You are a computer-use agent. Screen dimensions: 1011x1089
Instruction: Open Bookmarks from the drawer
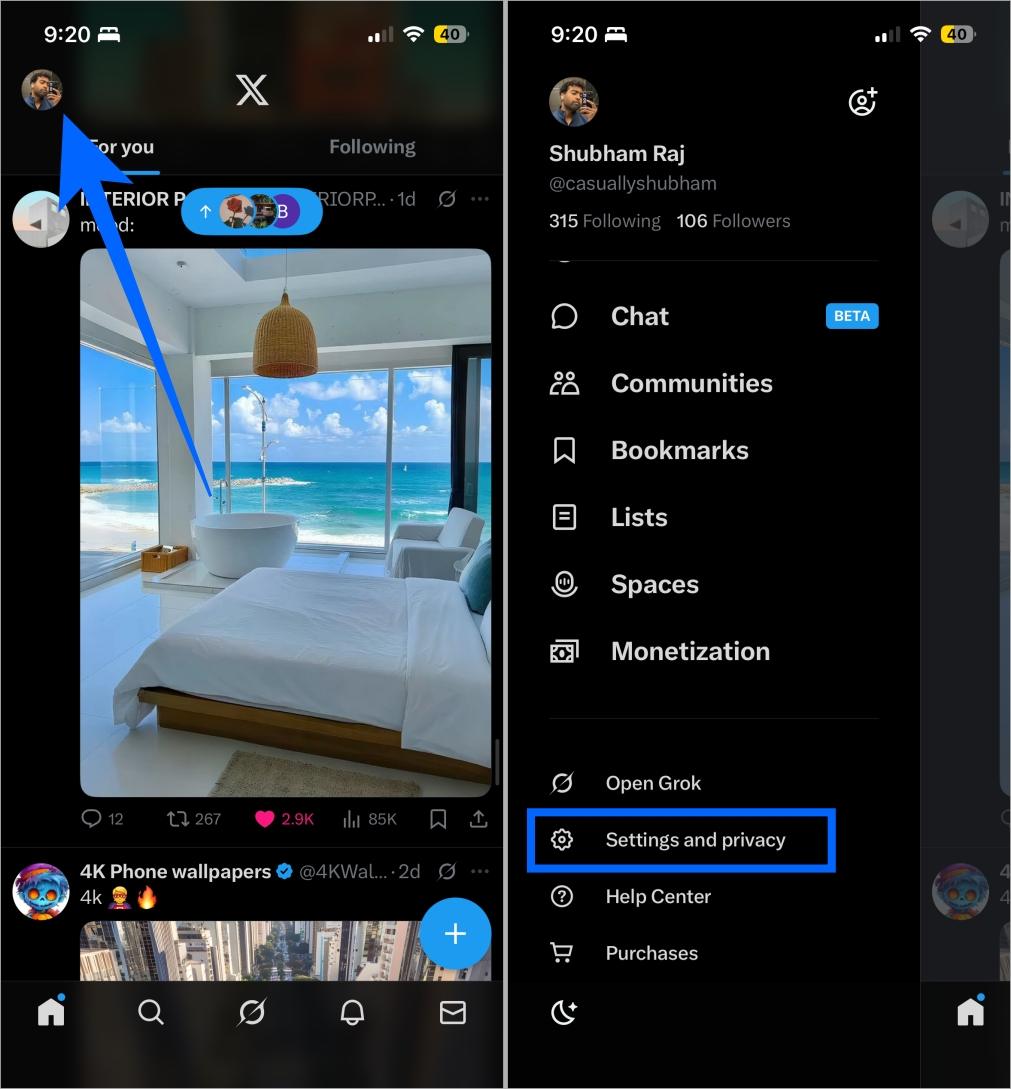click(x=679, y=451)
